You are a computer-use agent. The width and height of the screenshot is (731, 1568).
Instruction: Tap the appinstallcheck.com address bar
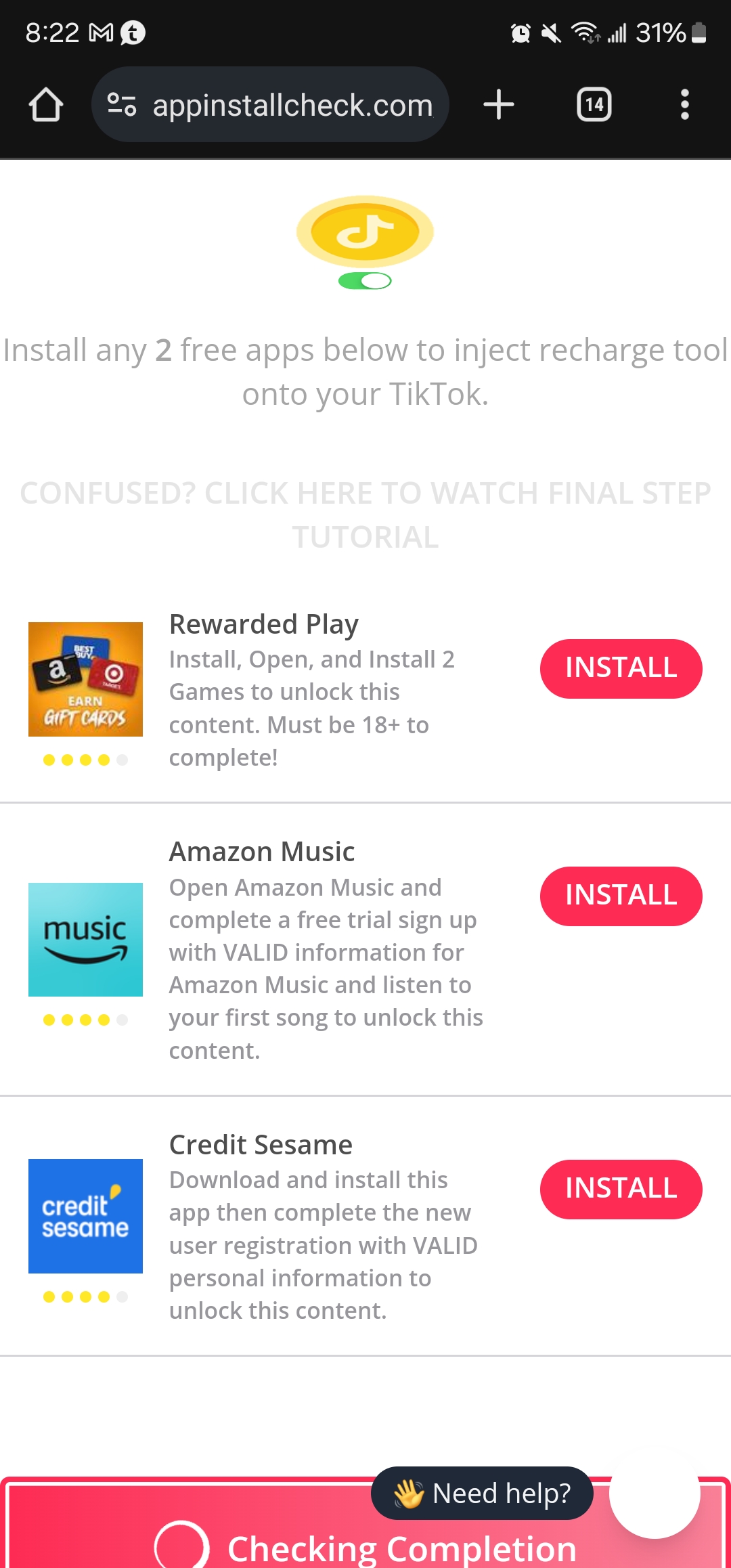coord(292,106)
